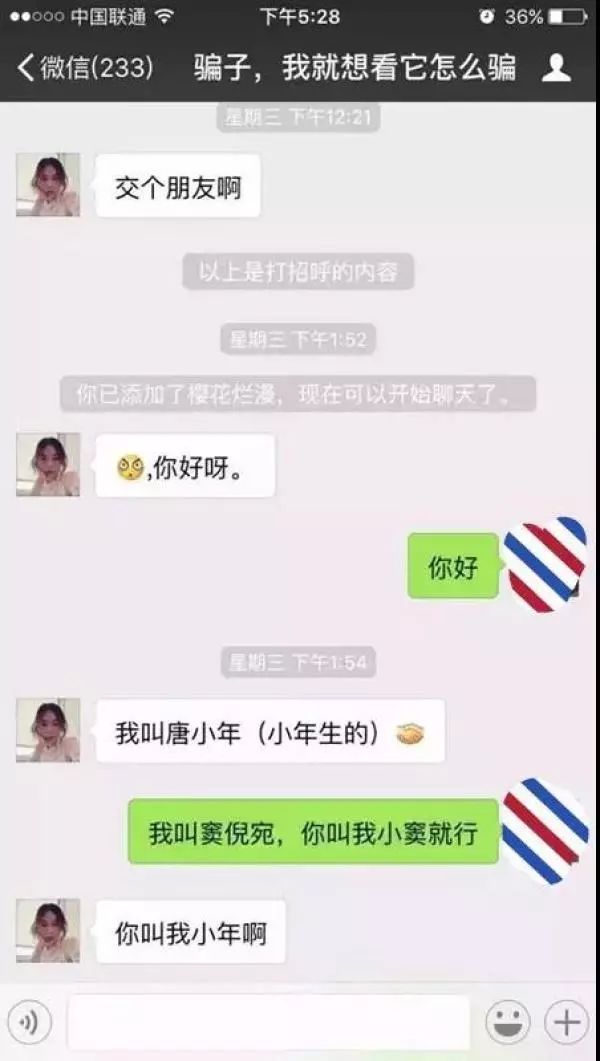
Task: Tap the message text field
Action: (268, 1022)
